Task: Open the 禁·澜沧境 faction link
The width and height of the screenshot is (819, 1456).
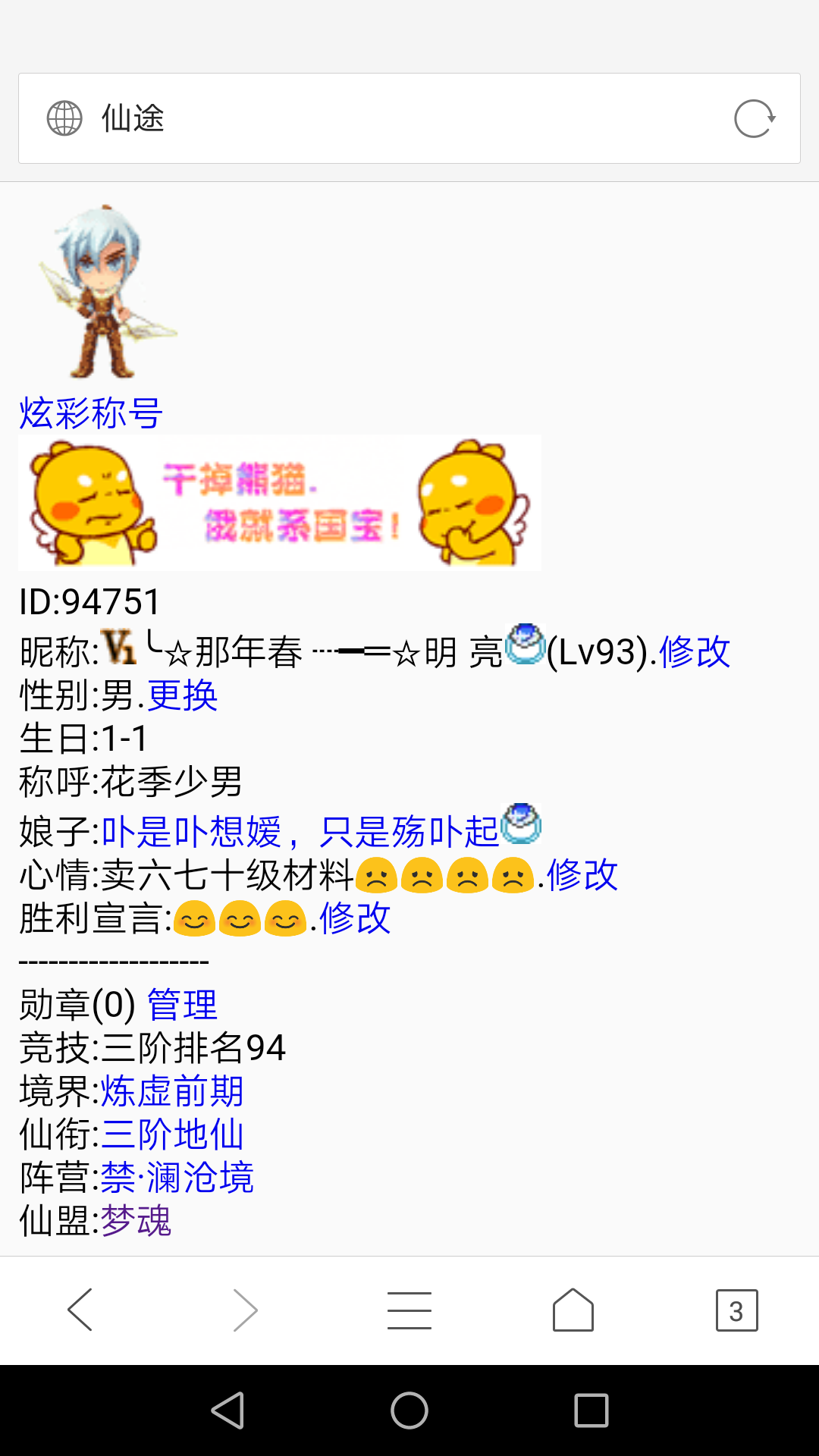Action: pos(177,1178)
